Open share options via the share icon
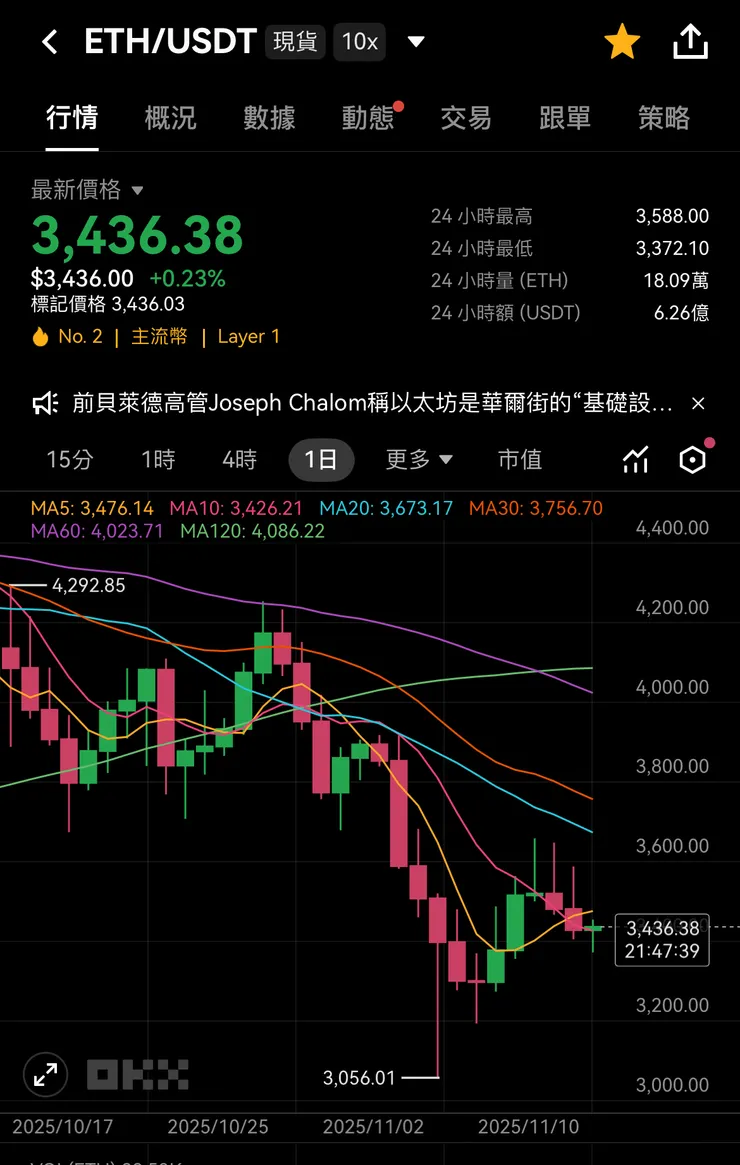The height and width of the screenshot is (1165, 740). click(691, 42)
